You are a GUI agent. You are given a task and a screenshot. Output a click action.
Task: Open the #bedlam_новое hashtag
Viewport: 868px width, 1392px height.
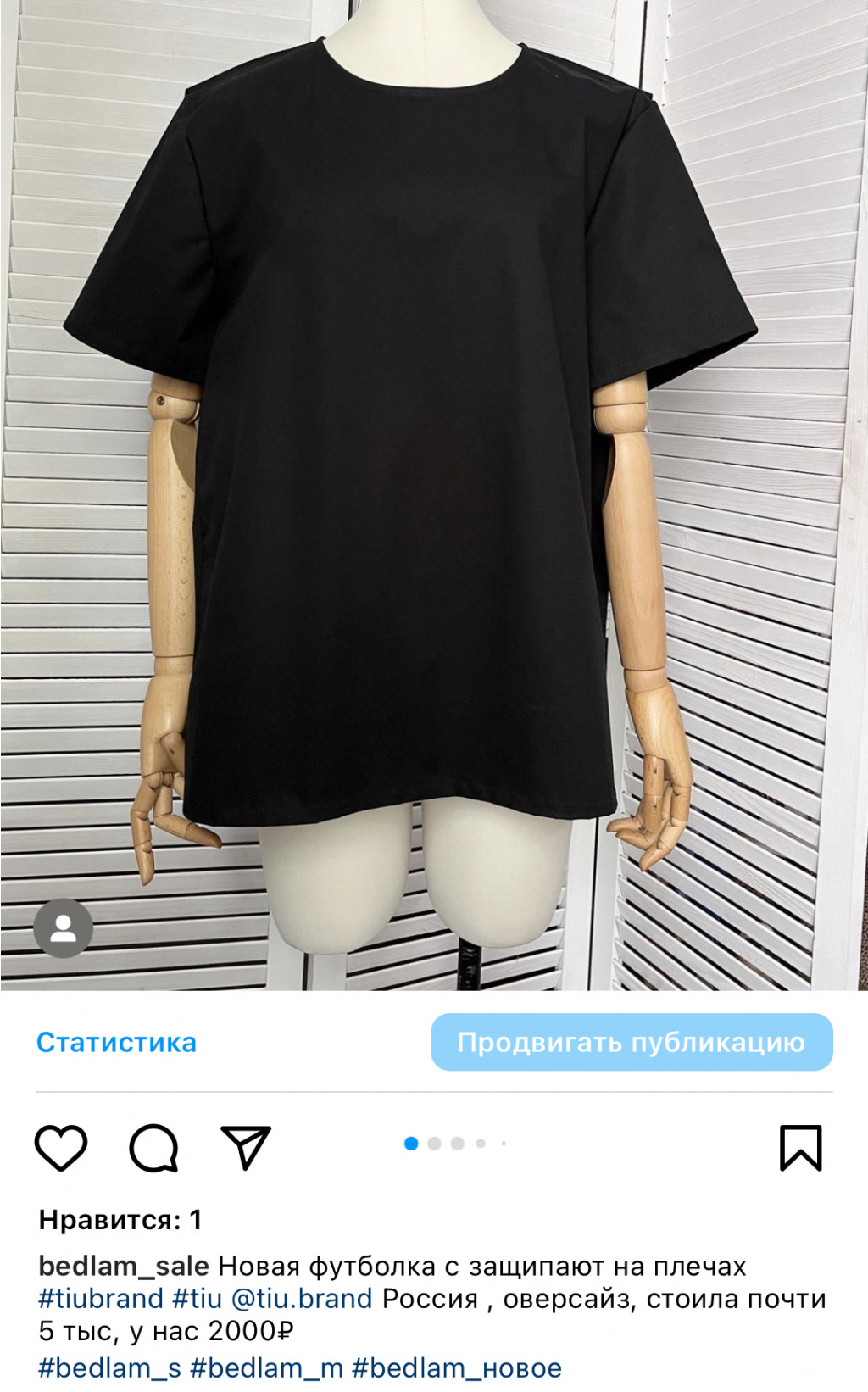(x=456, y=1367)
